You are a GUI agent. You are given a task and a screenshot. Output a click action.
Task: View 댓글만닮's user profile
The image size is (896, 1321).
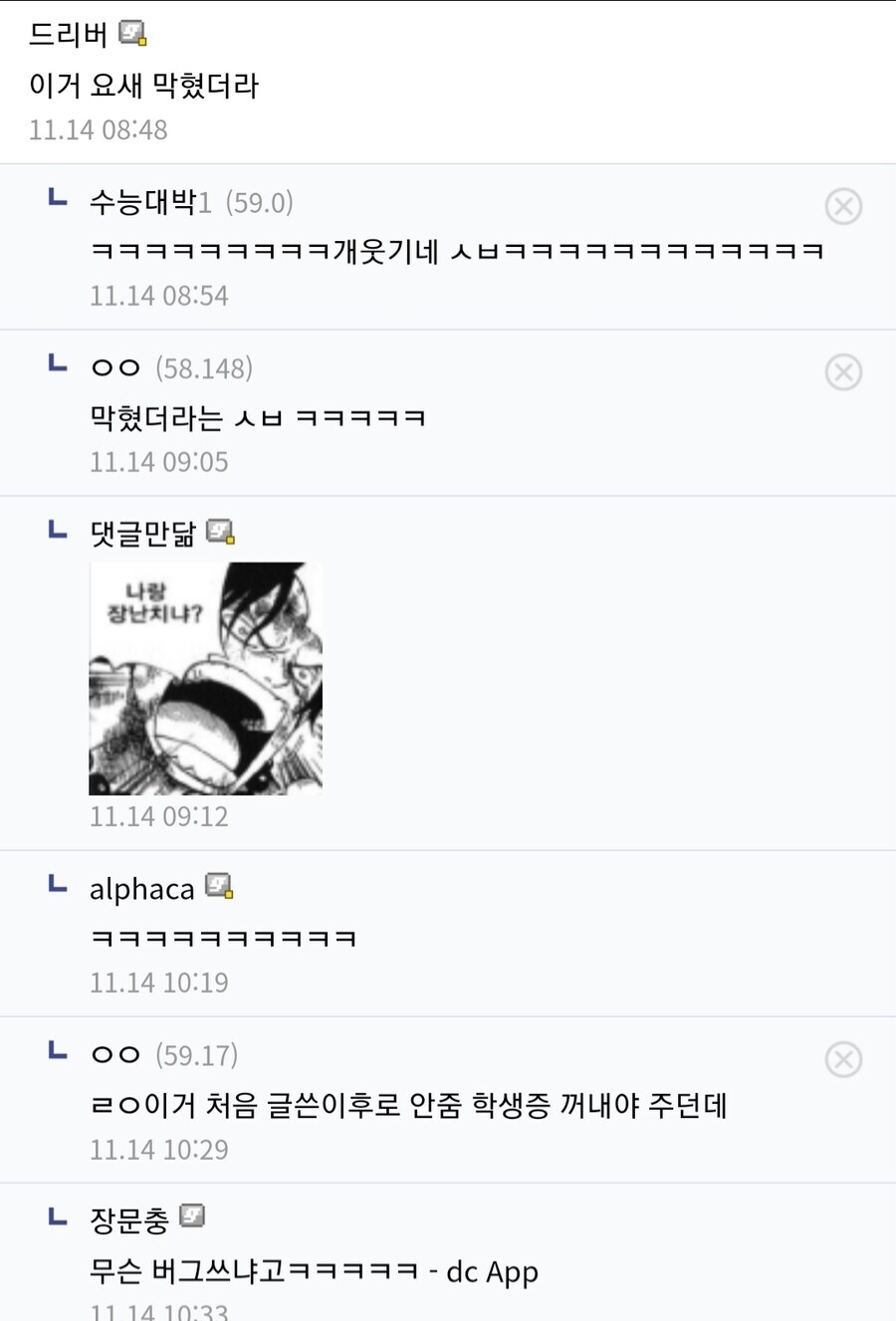tap(142, 534)
